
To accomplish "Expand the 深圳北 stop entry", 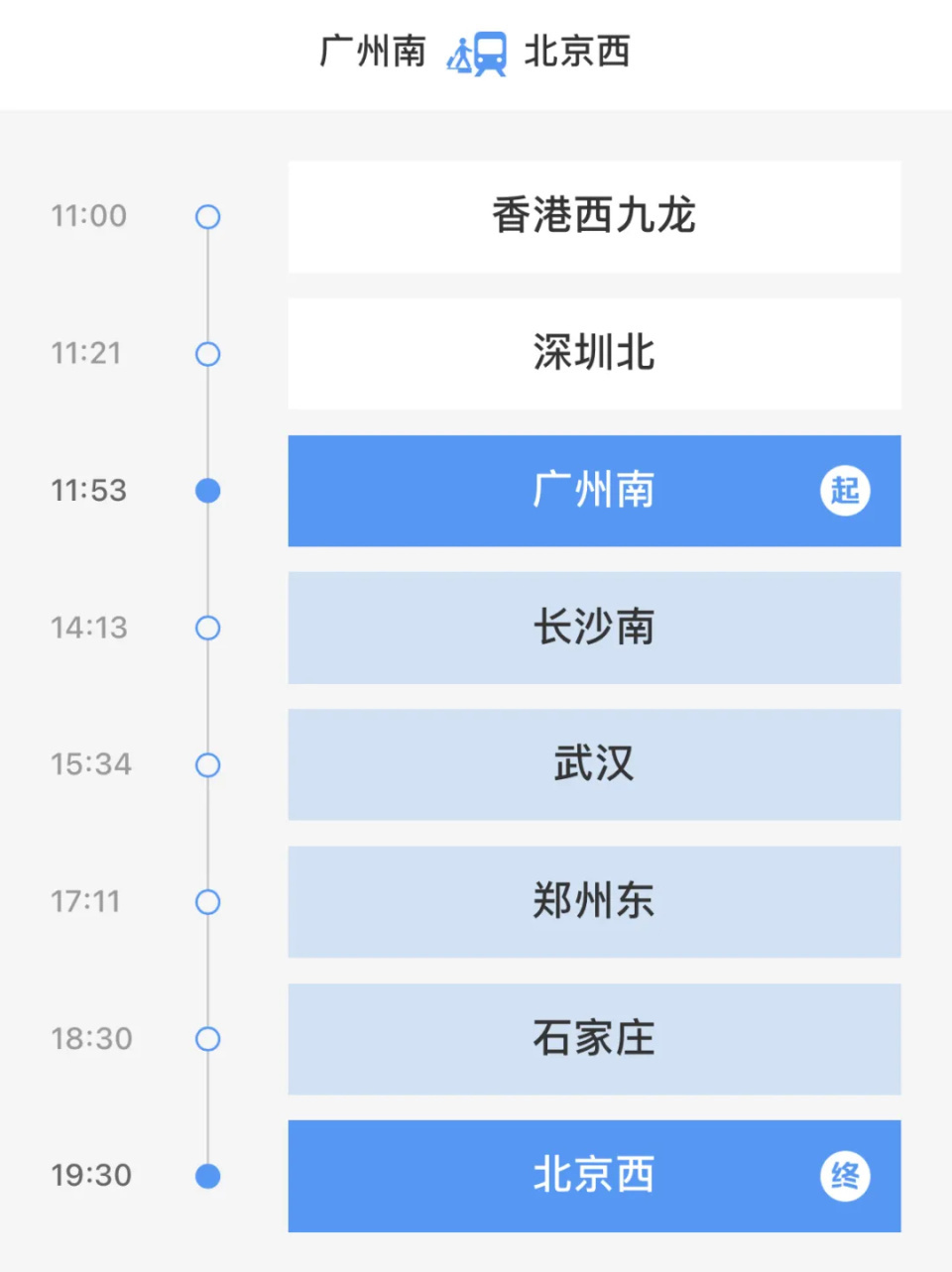I will pos(594,354).
